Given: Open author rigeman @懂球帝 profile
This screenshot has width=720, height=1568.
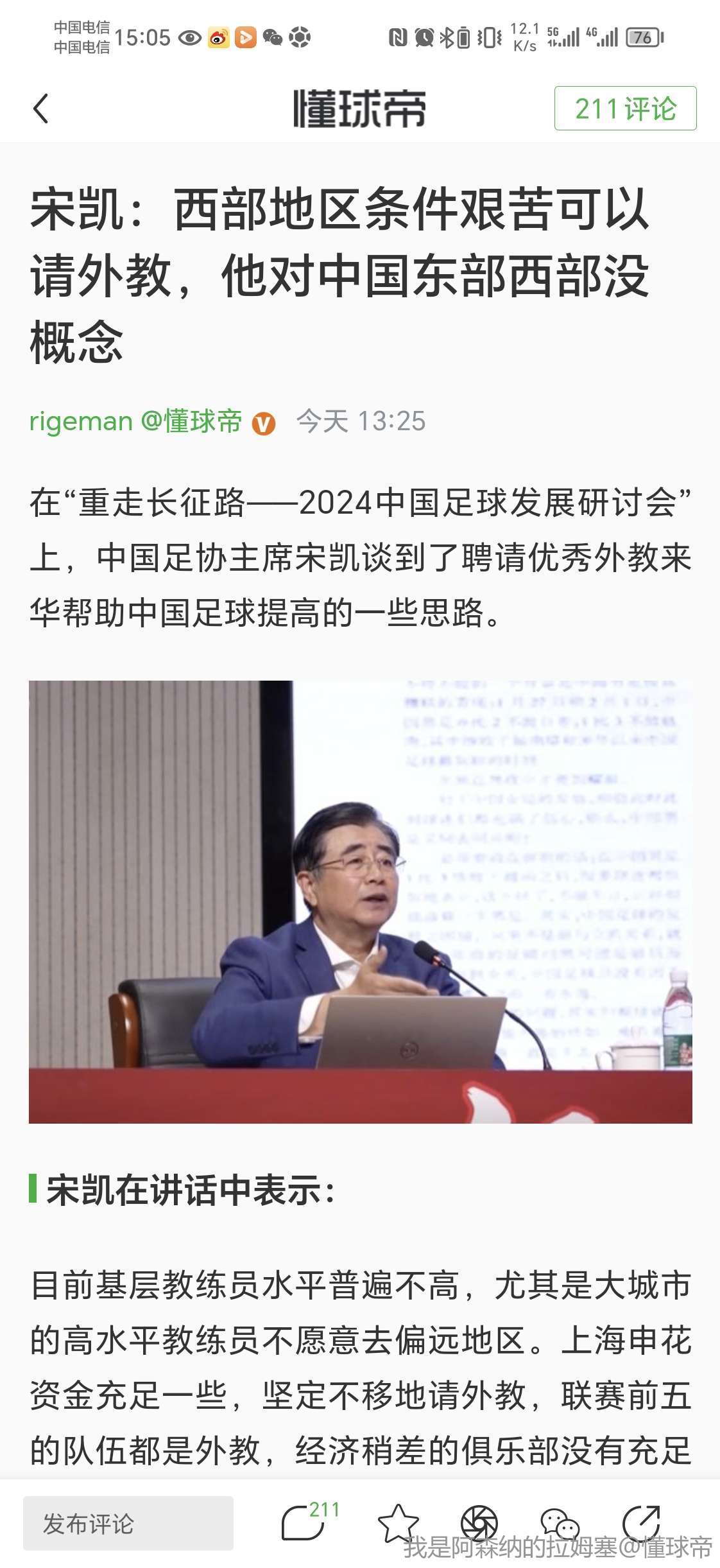Looking at the screenshot, I should pos(136,421).
